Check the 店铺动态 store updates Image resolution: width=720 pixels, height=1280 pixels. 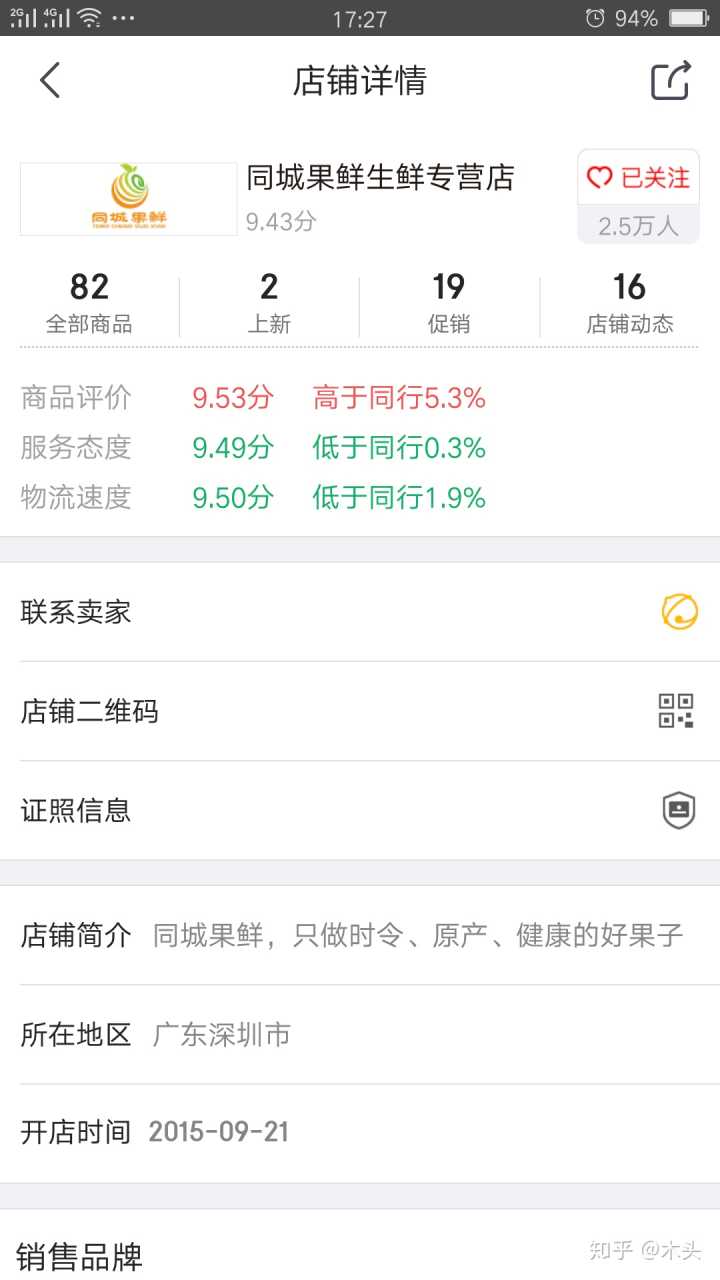[x=629, y=303]
